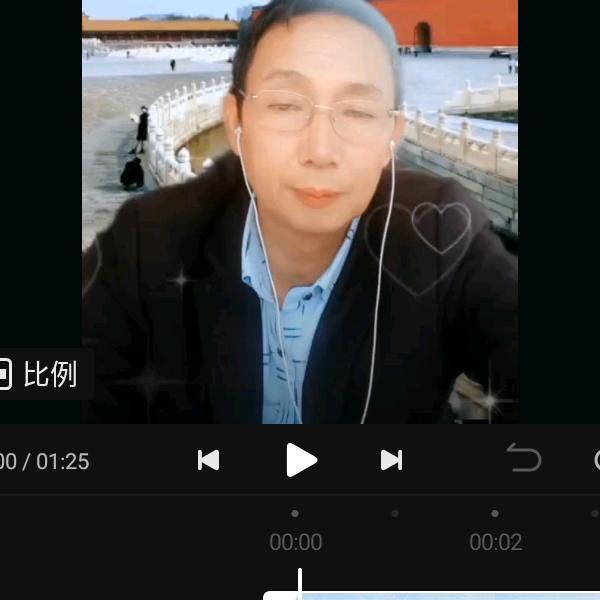This screenshot has width=600, height=600.
Task: Play the video preview
Action: click(301, 460)
